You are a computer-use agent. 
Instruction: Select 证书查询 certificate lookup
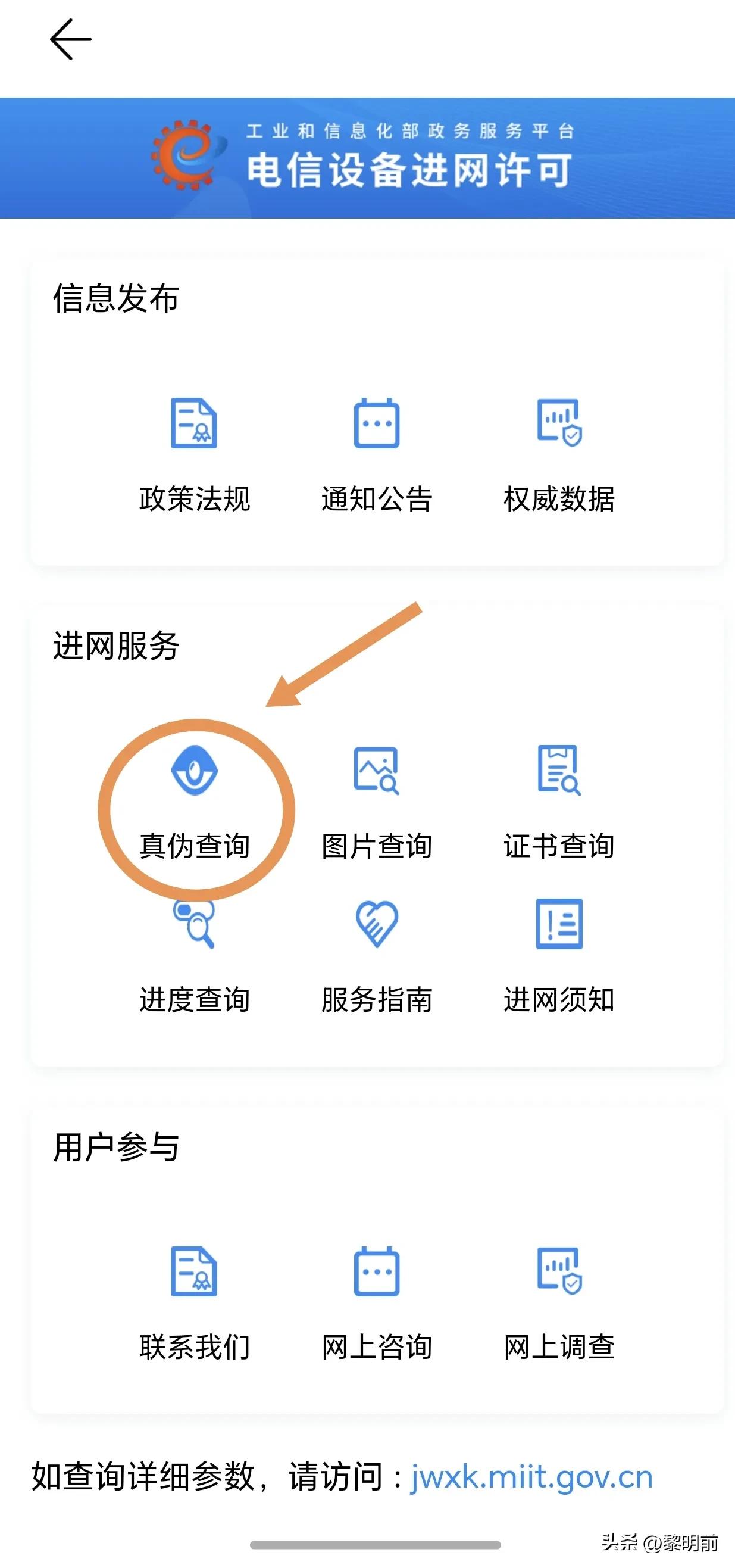pos(559,802)
